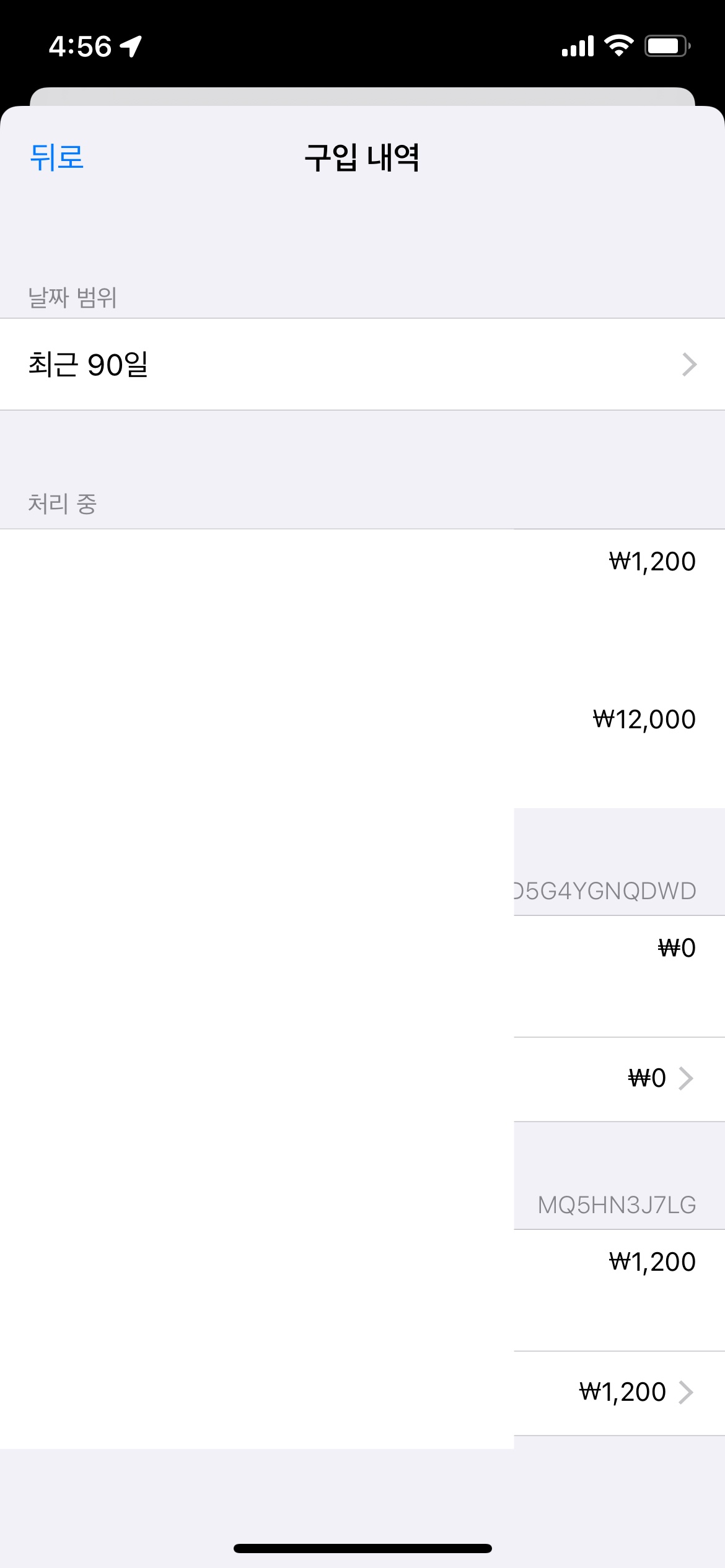Open the 최근 90일 date range selector
This screenshot has height=1568, width=725.
(x=362, y=364)
